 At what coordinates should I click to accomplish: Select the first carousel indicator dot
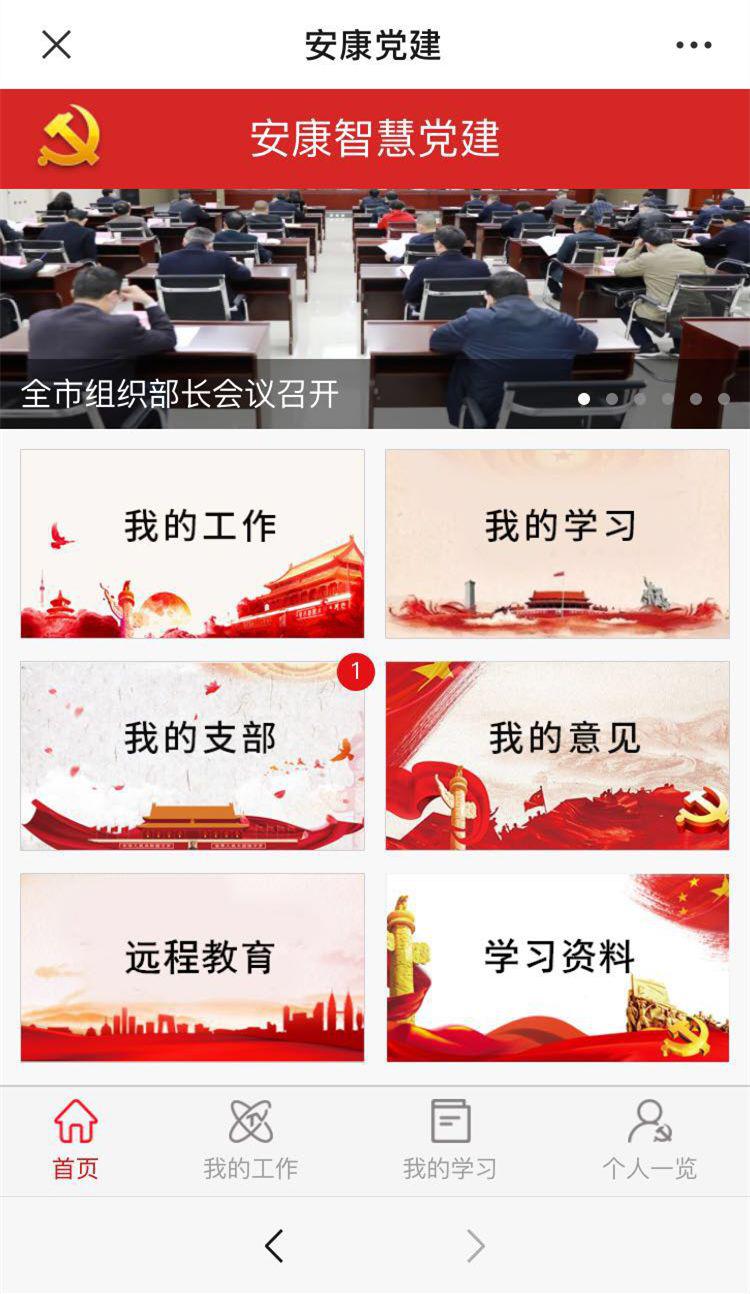(x=584, y=397)
